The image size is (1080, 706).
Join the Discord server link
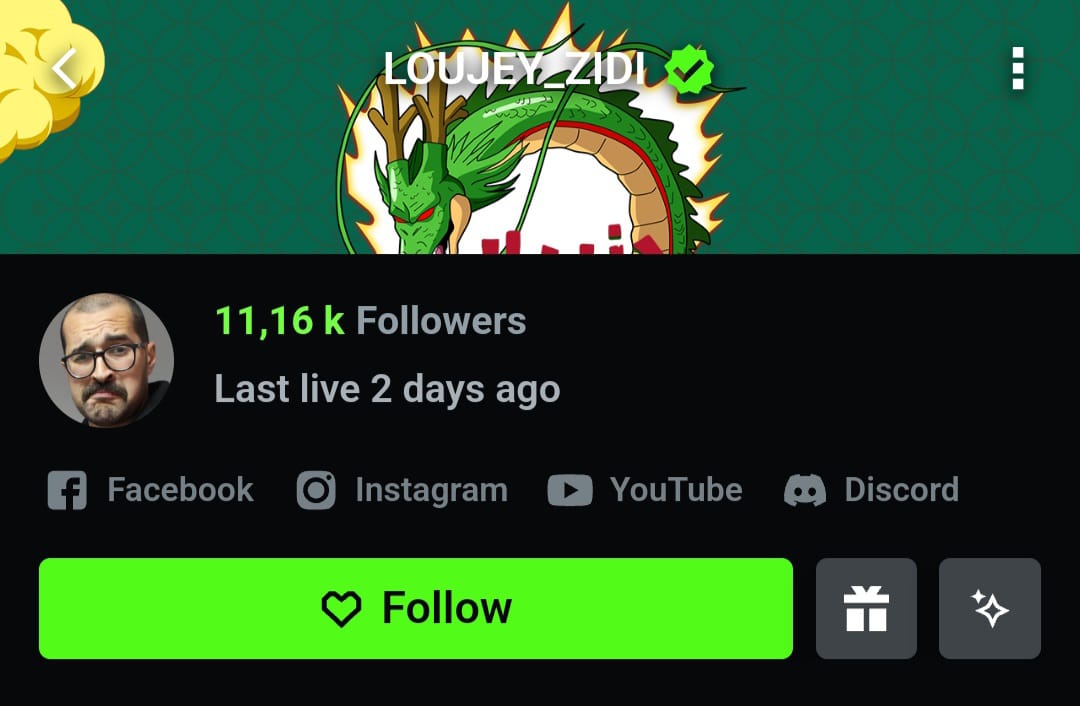point(871,490)
